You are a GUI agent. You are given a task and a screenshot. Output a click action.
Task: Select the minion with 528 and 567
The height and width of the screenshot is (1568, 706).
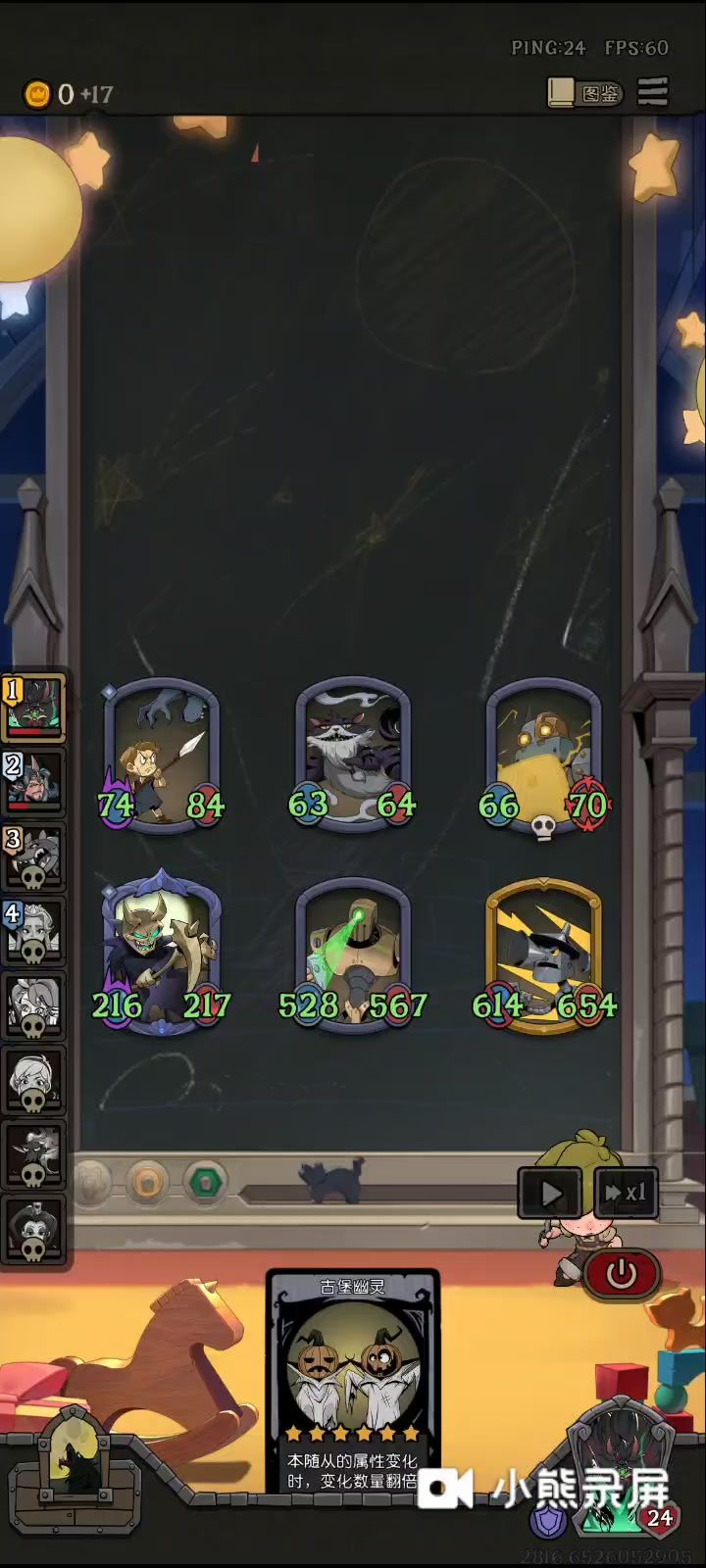[x=353, y=955]
